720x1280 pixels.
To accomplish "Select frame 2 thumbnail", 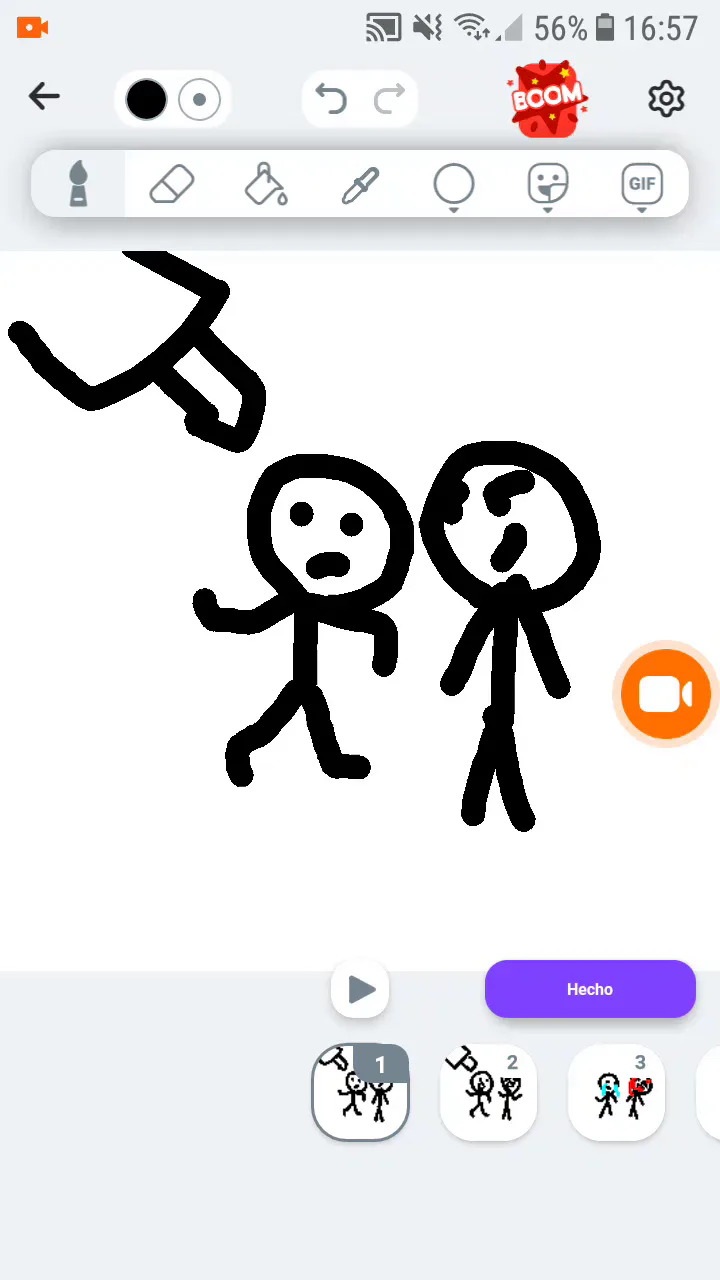I will 489,1092.
